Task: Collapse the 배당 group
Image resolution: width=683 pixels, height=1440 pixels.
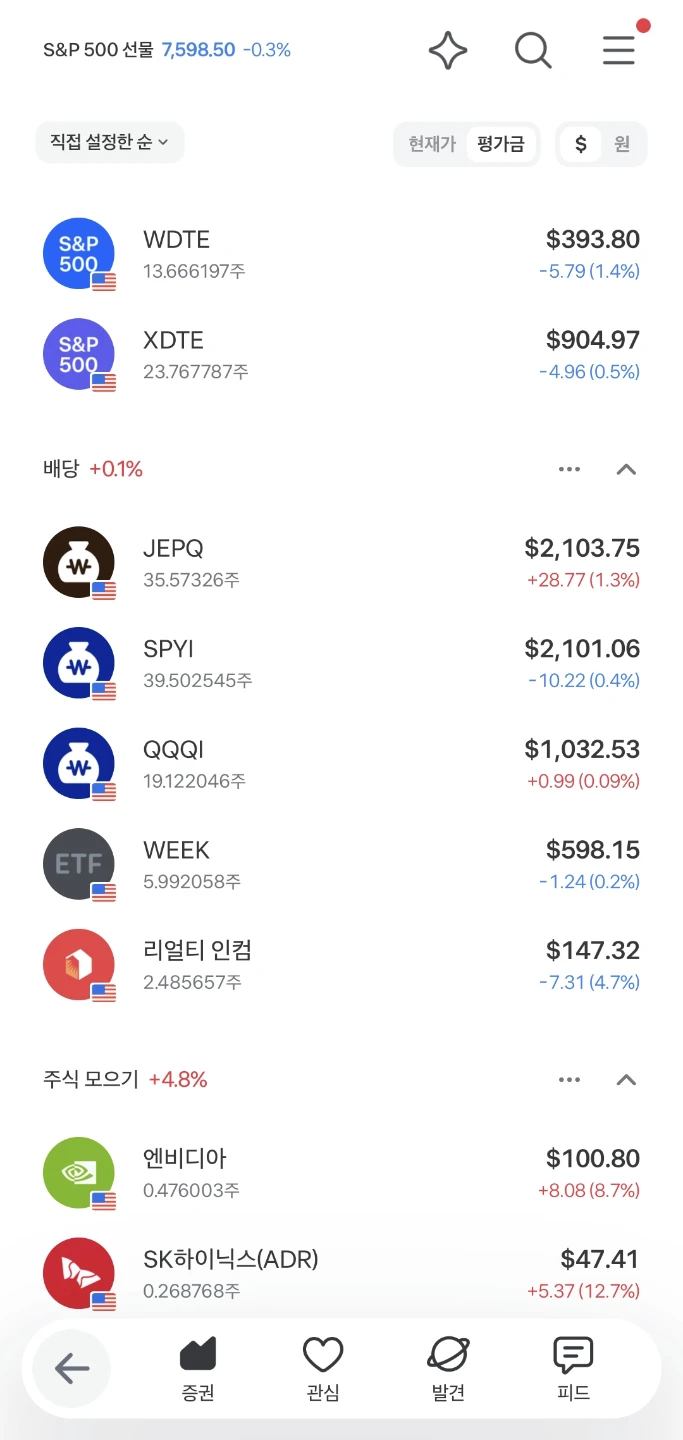Action: [x=626, y=469]
